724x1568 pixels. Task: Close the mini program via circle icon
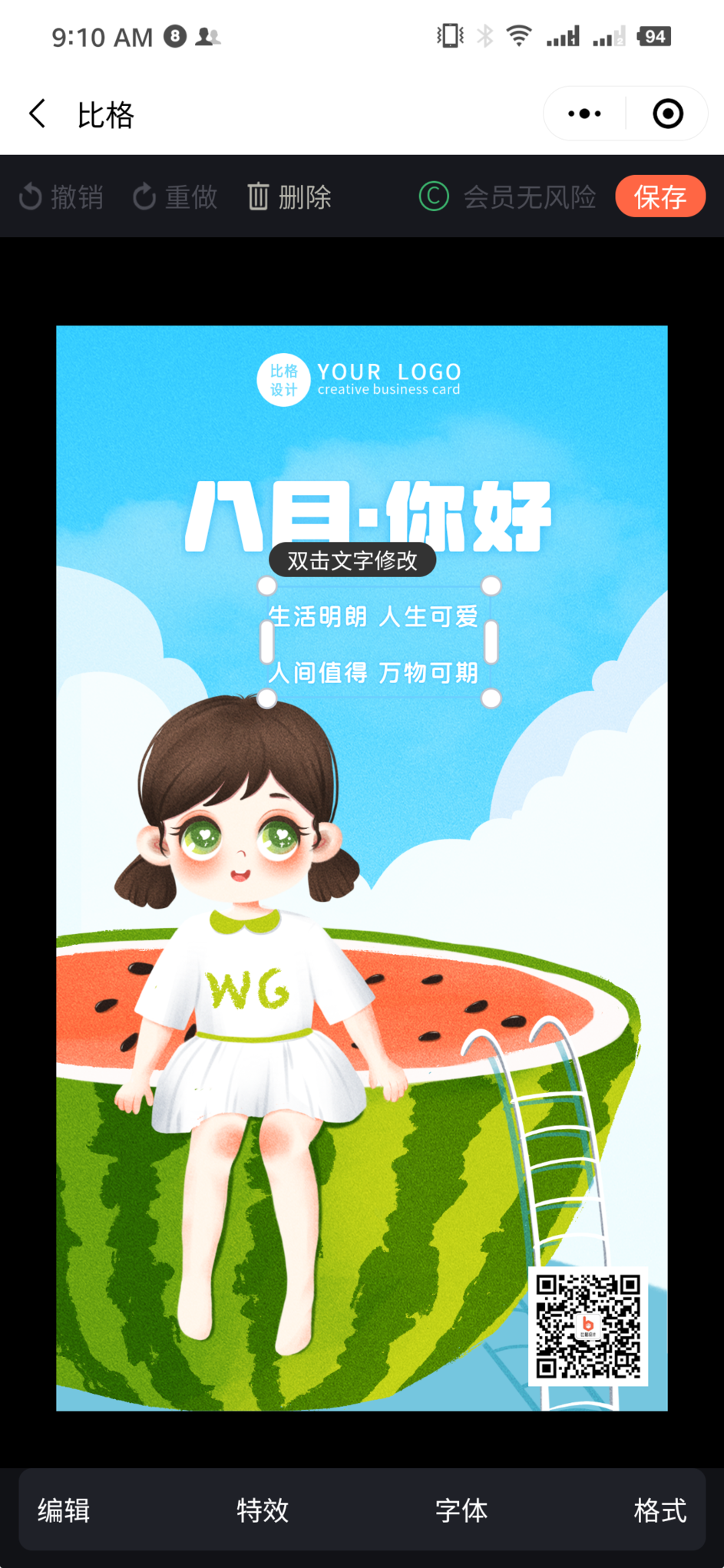[x=667, y=114]
